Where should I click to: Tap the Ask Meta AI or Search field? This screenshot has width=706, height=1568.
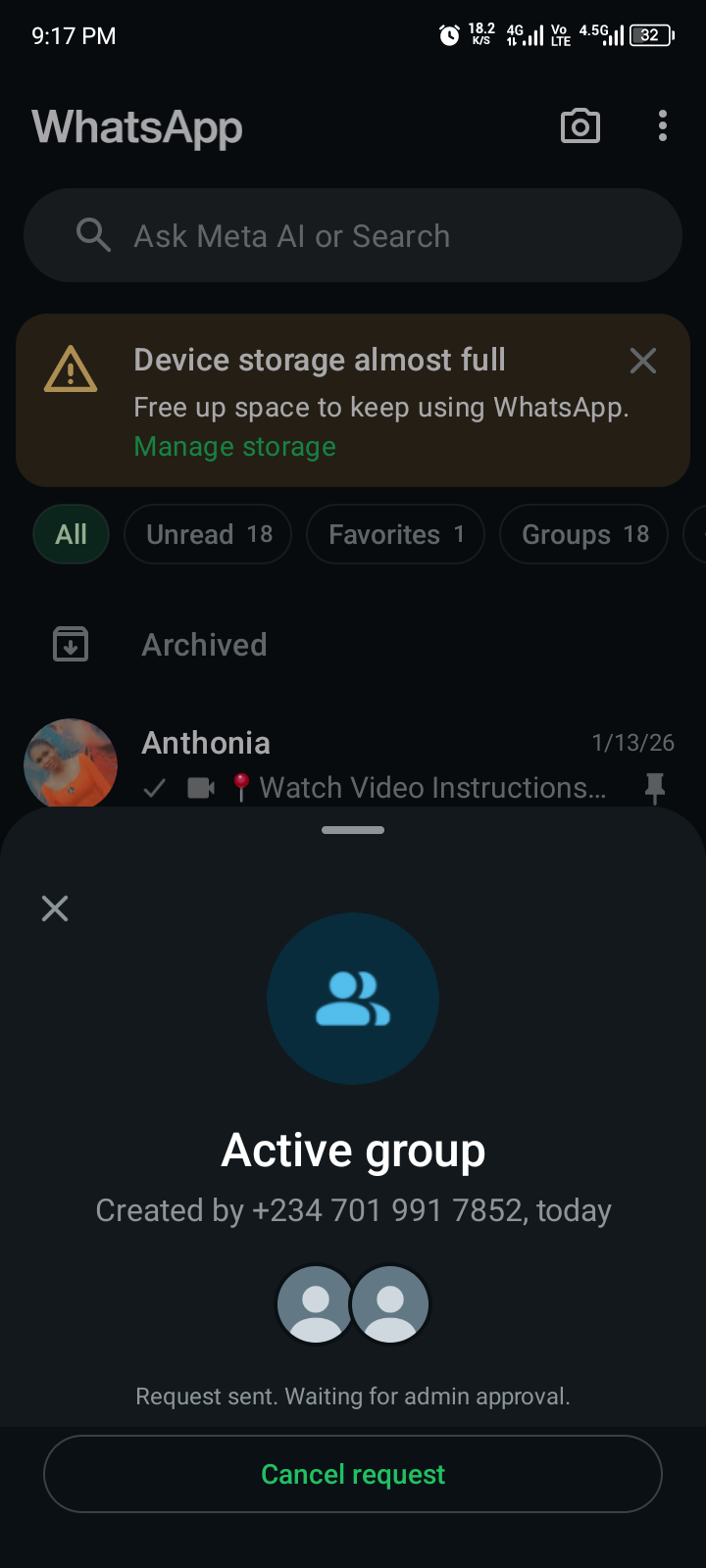click(353, 236)
